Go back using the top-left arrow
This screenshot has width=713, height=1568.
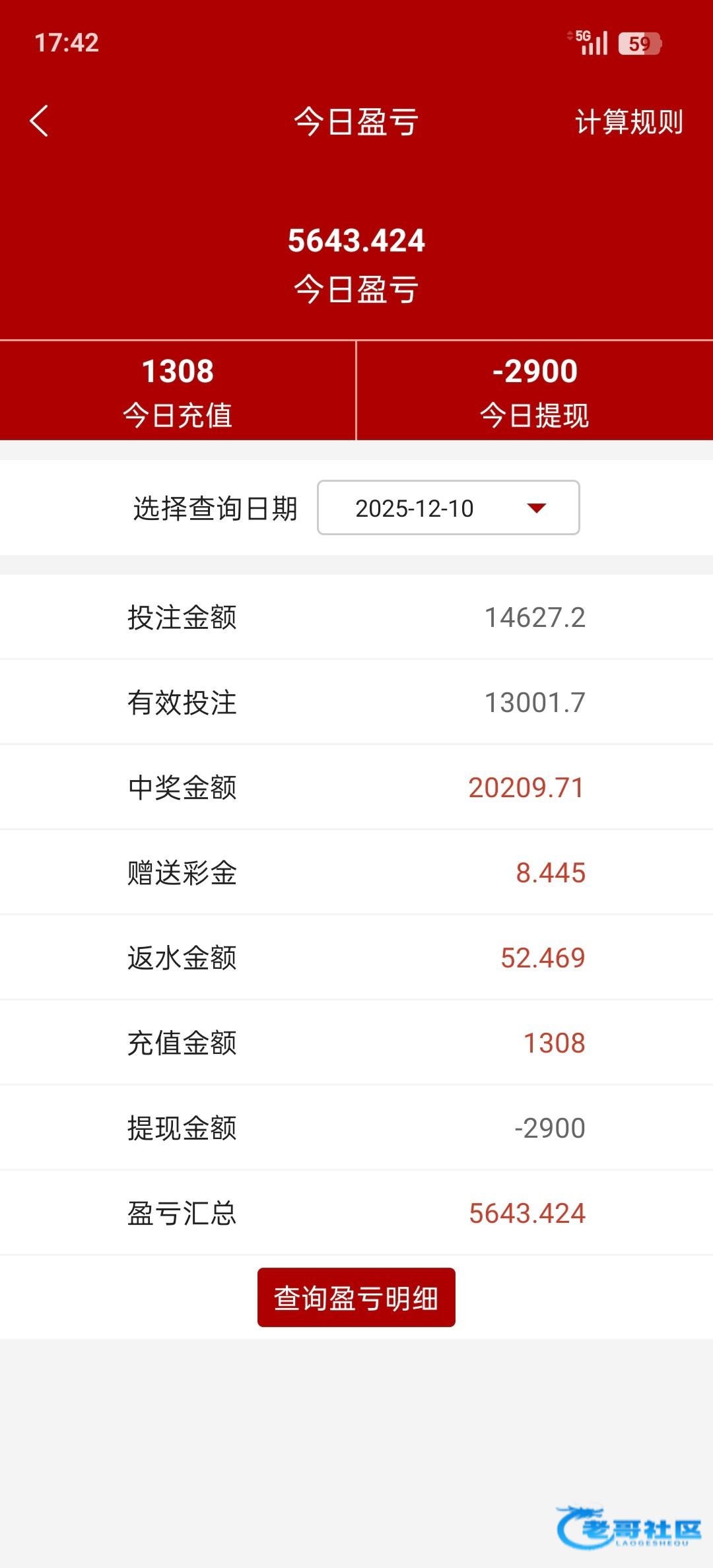[x=39, y=121]
